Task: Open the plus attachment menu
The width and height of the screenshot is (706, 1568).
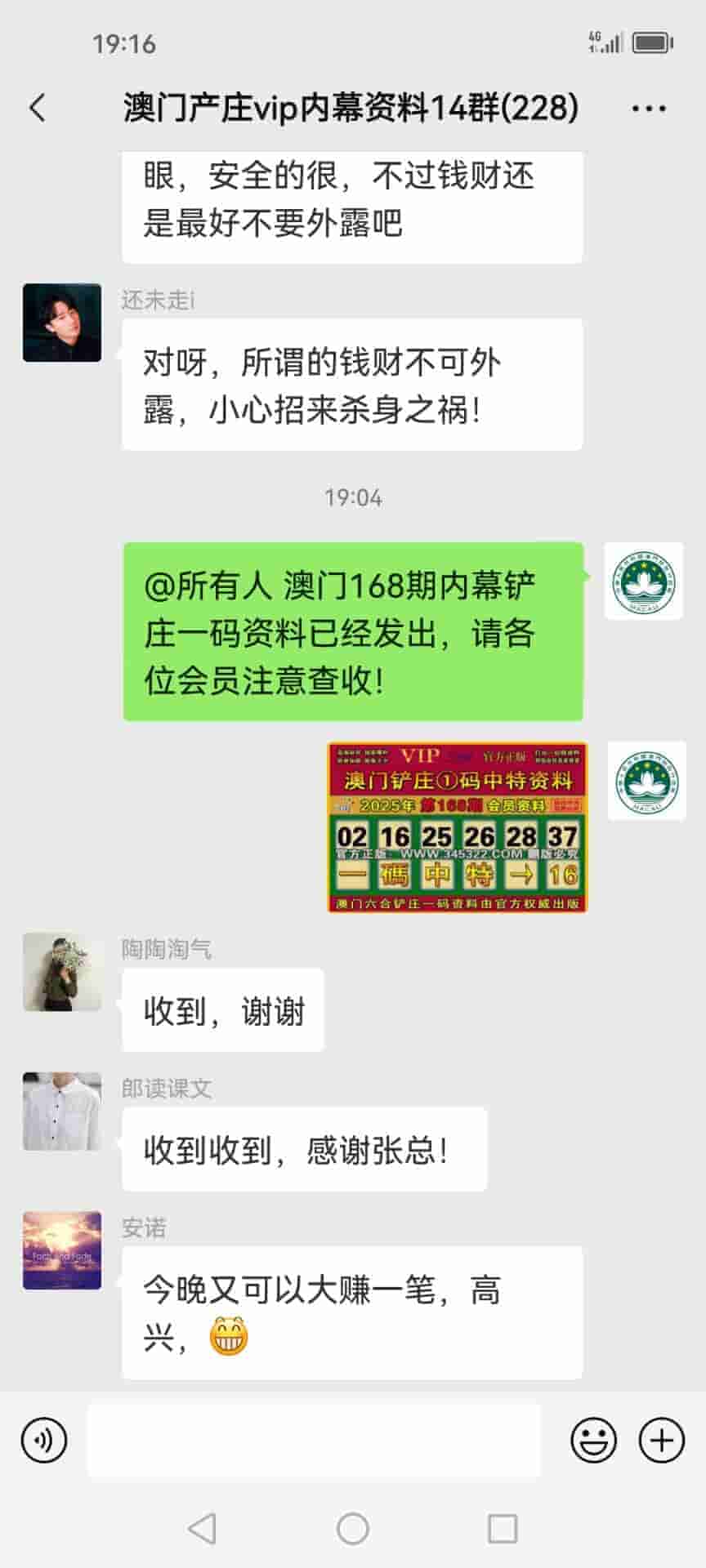Action: coord(661,1441)
